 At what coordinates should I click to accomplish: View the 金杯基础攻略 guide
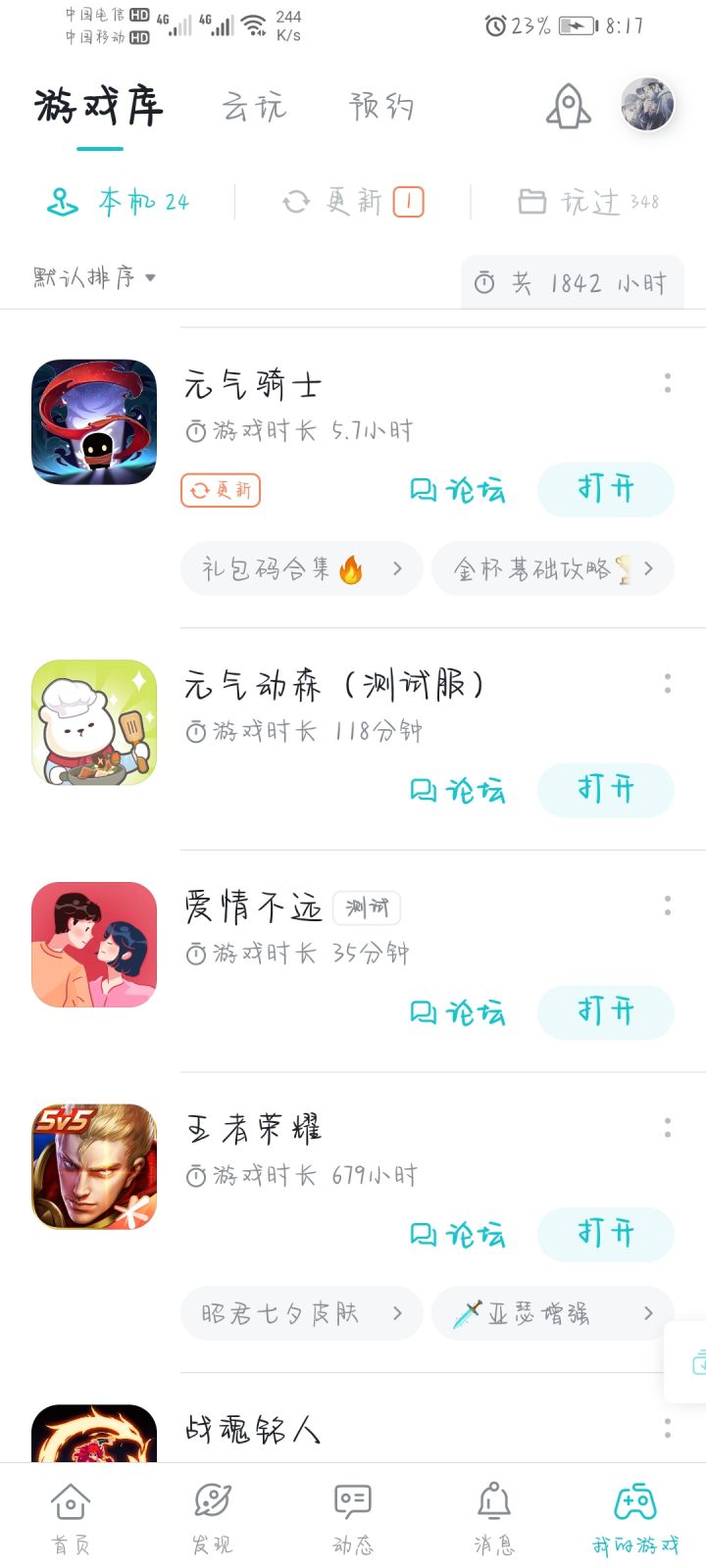[x=552, y=568]
